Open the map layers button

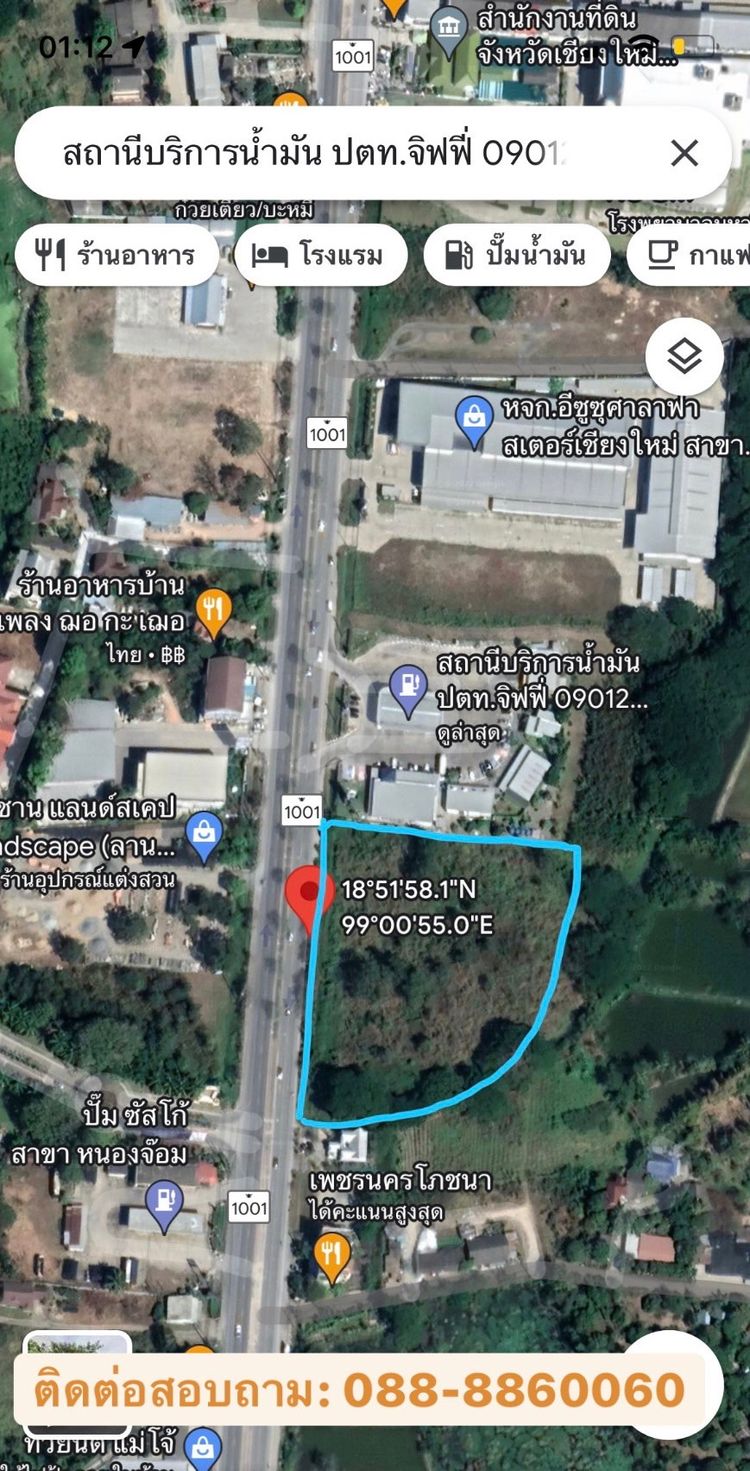click(684, 358)
